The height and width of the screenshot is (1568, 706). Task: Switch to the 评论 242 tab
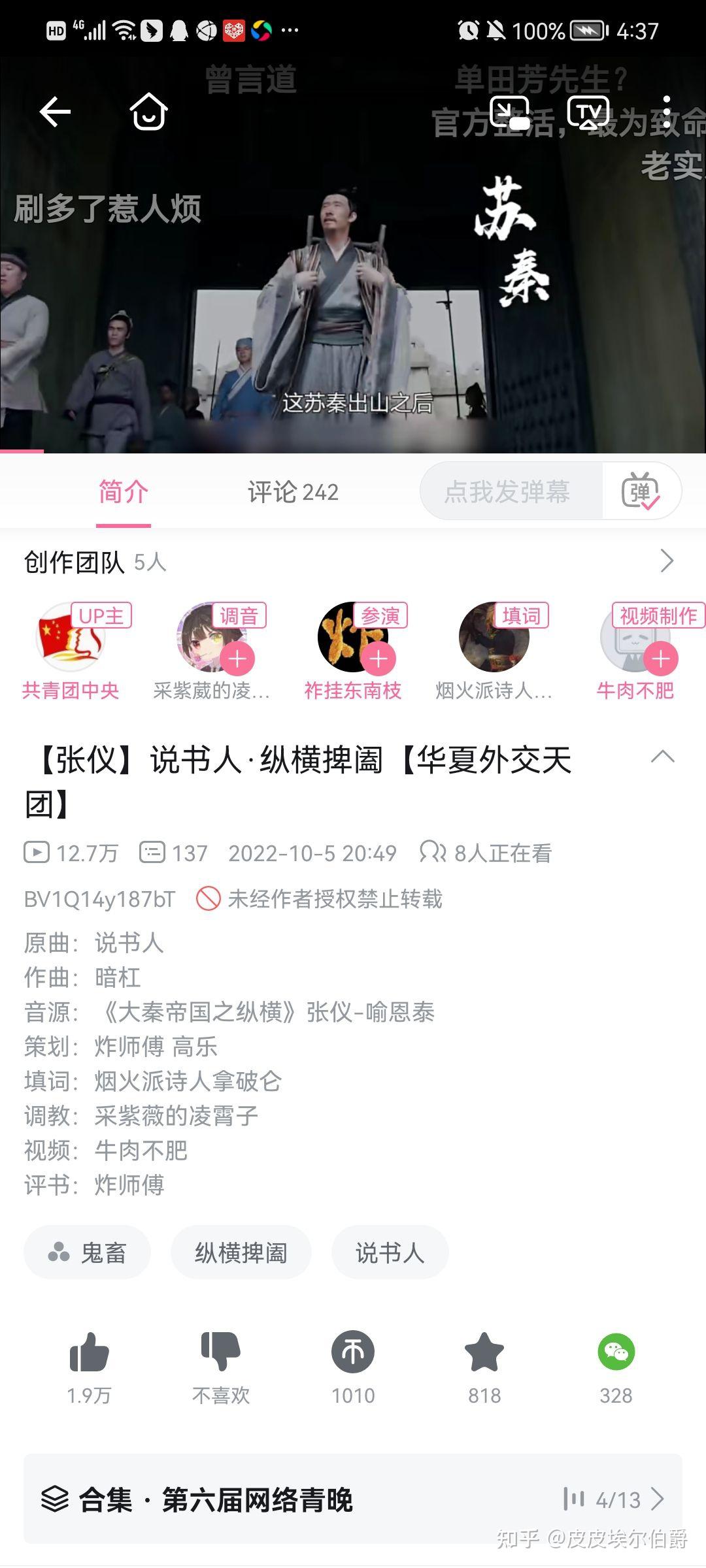pos(293,492)
